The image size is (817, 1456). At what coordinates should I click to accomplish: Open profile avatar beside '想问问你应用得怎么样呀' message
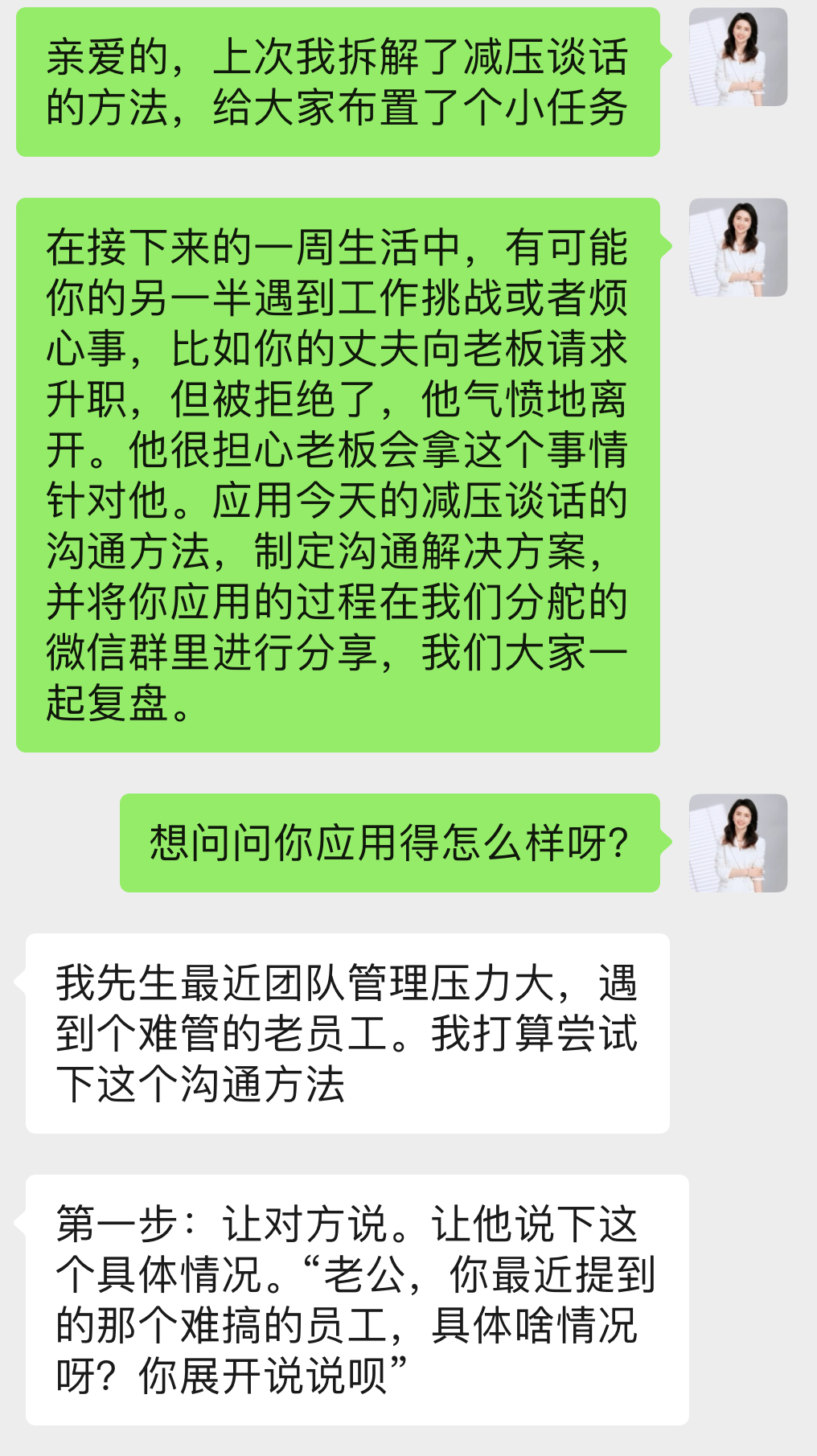point(737,843)
